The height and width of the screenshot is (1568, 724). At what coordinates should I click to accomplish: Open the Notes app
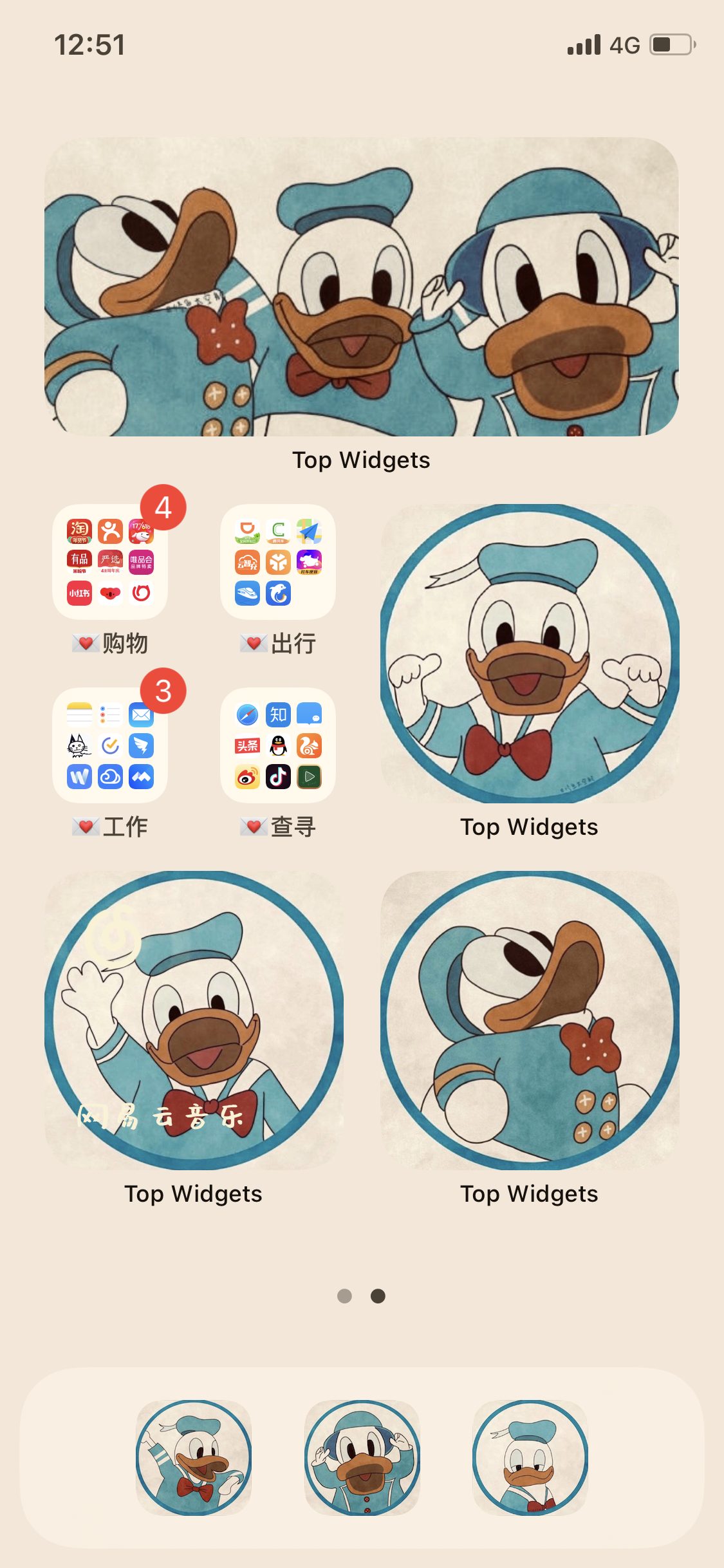[x=79, y=714]
